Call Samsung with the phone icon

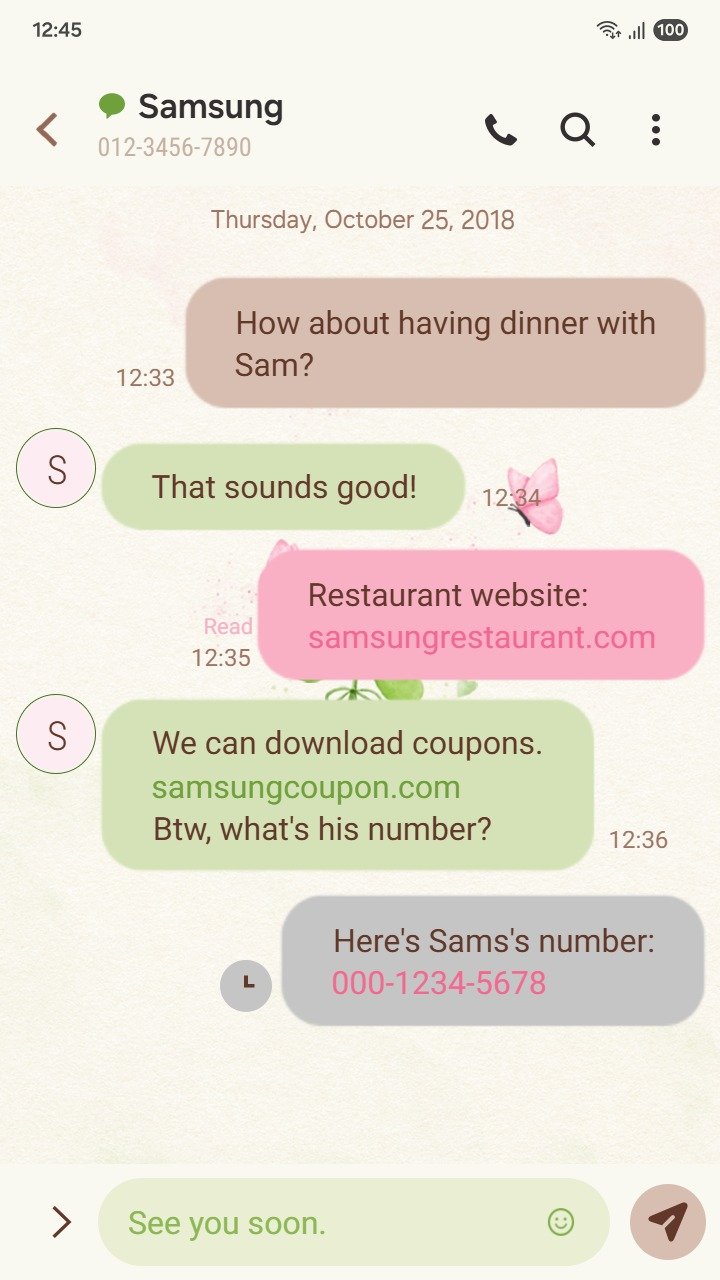tap(500, 130)
